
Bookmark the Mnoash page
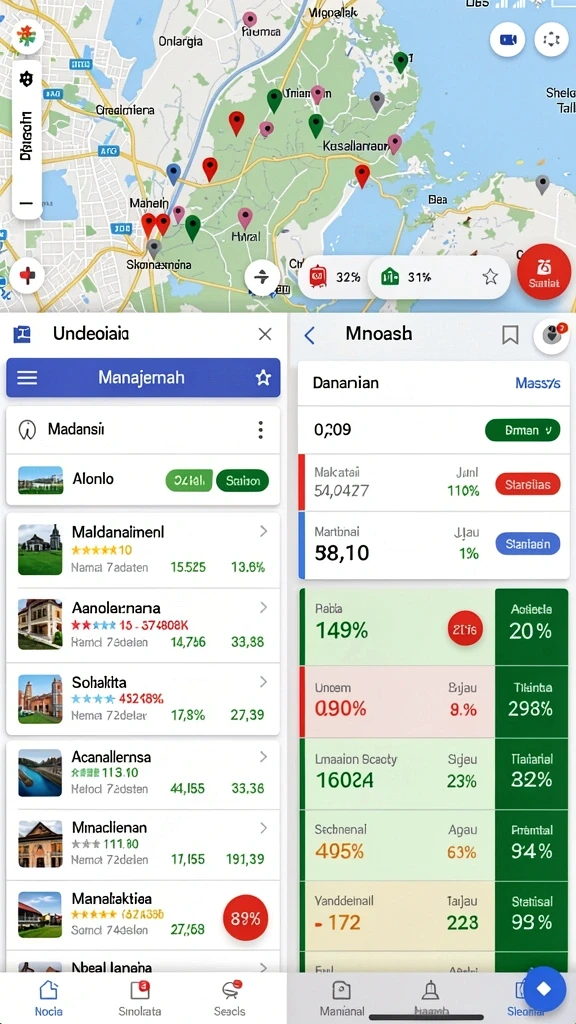510,335
